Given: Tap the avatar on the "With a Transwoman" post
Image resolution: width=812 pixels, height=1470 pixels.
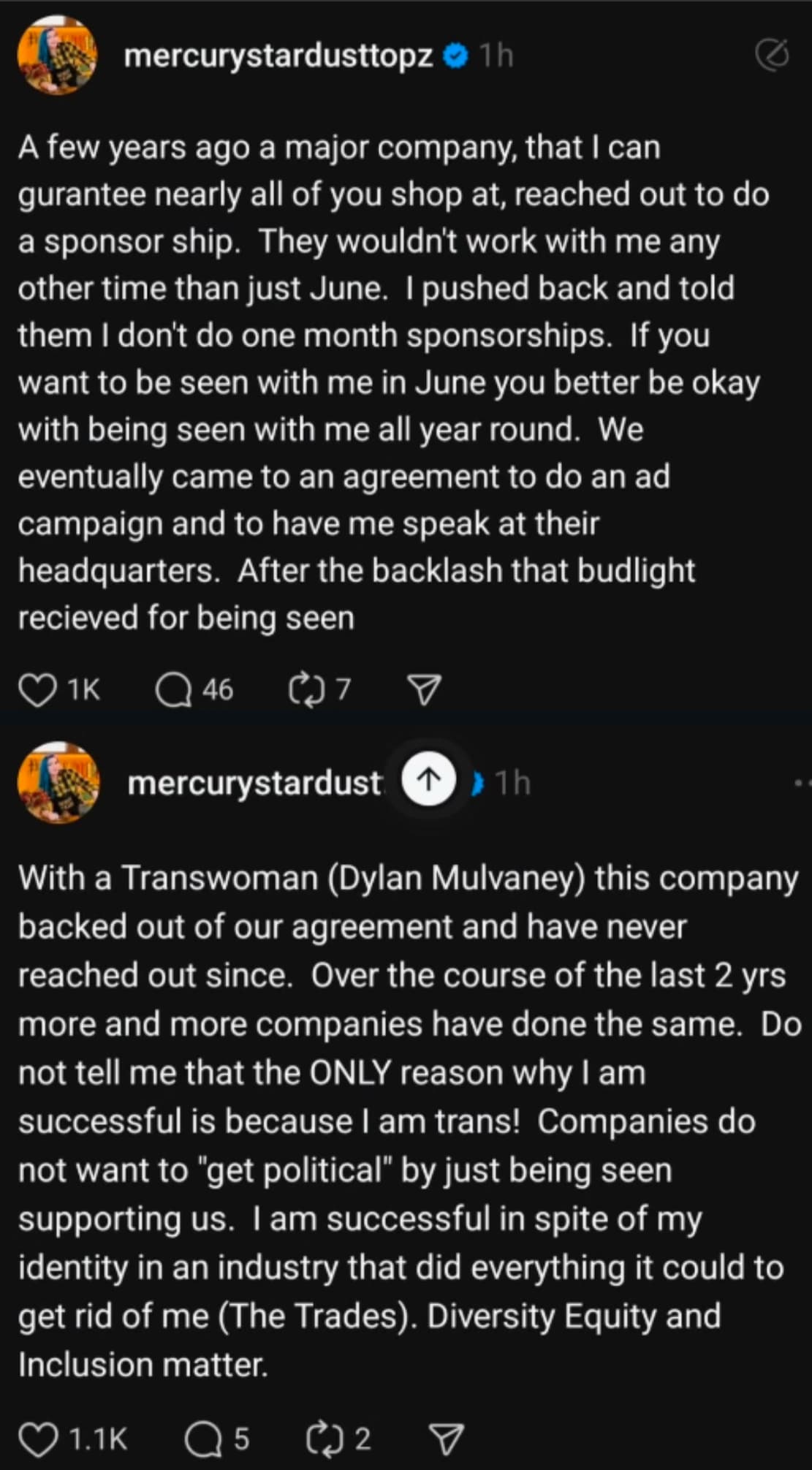Looking at the screenshot, I should click(58, 782).
